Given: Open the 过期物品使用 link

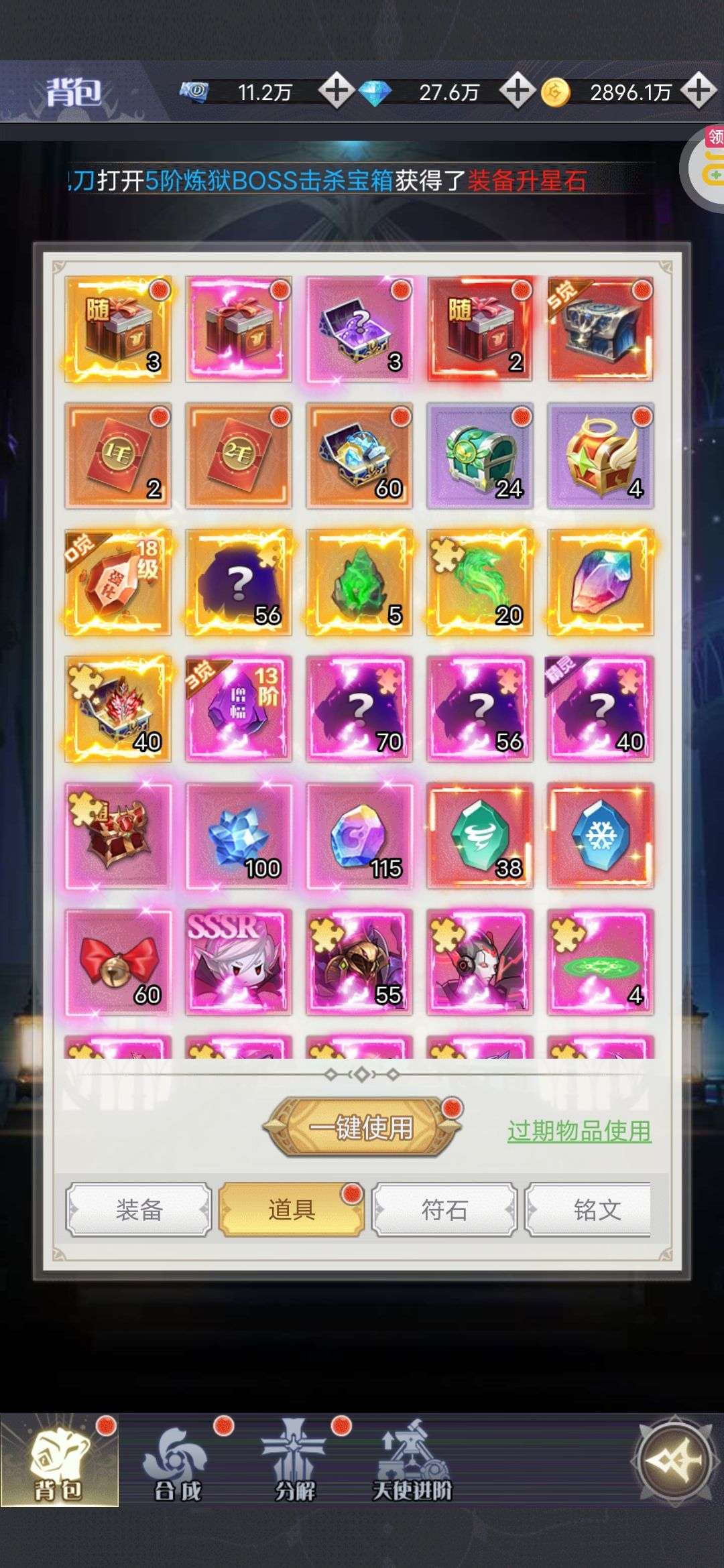Looking at the screenshot, I should [579, 1131].
